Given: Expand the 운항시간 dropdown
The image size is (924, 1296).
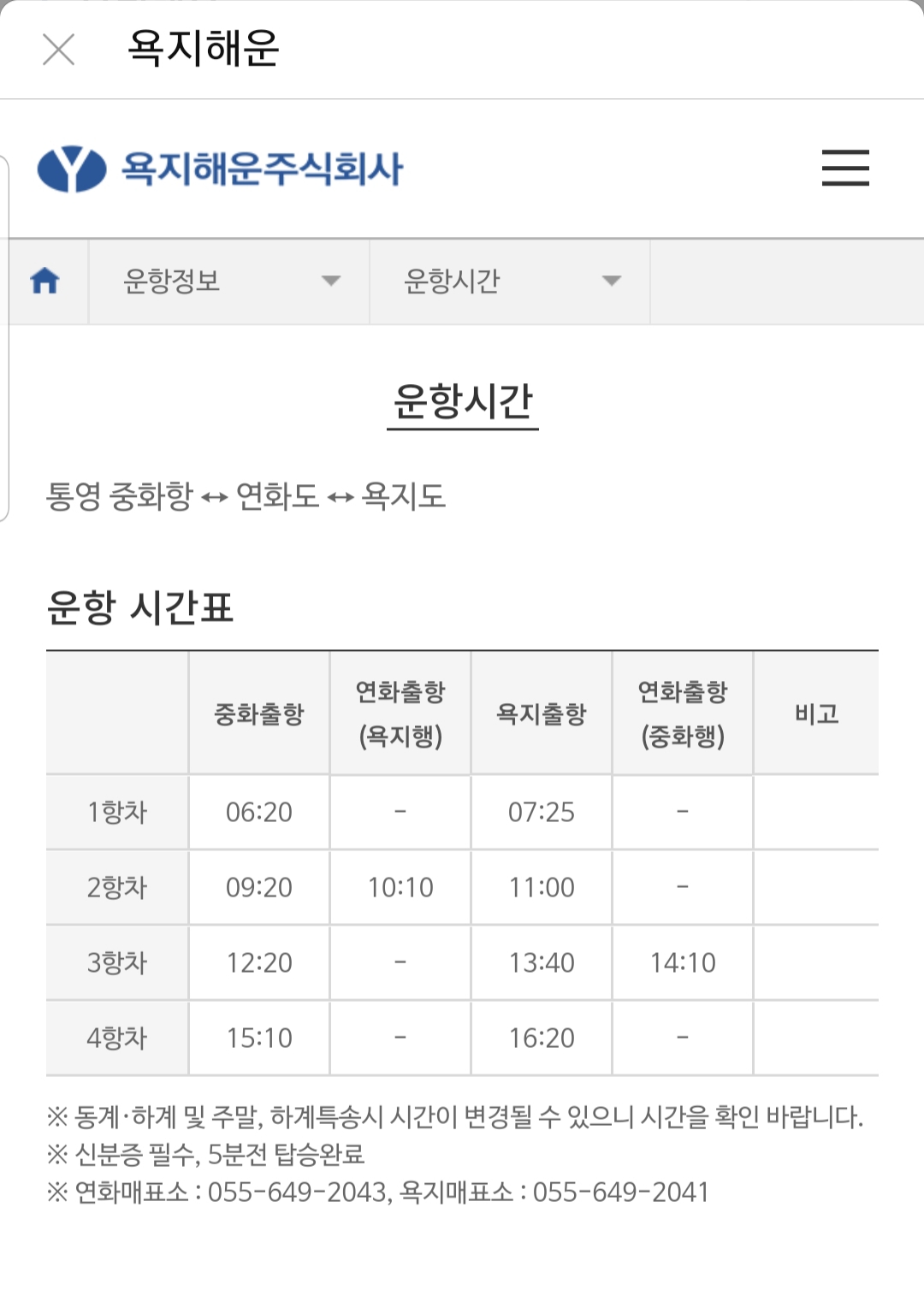Looking at the screenshot, I should tap(510, 281).
